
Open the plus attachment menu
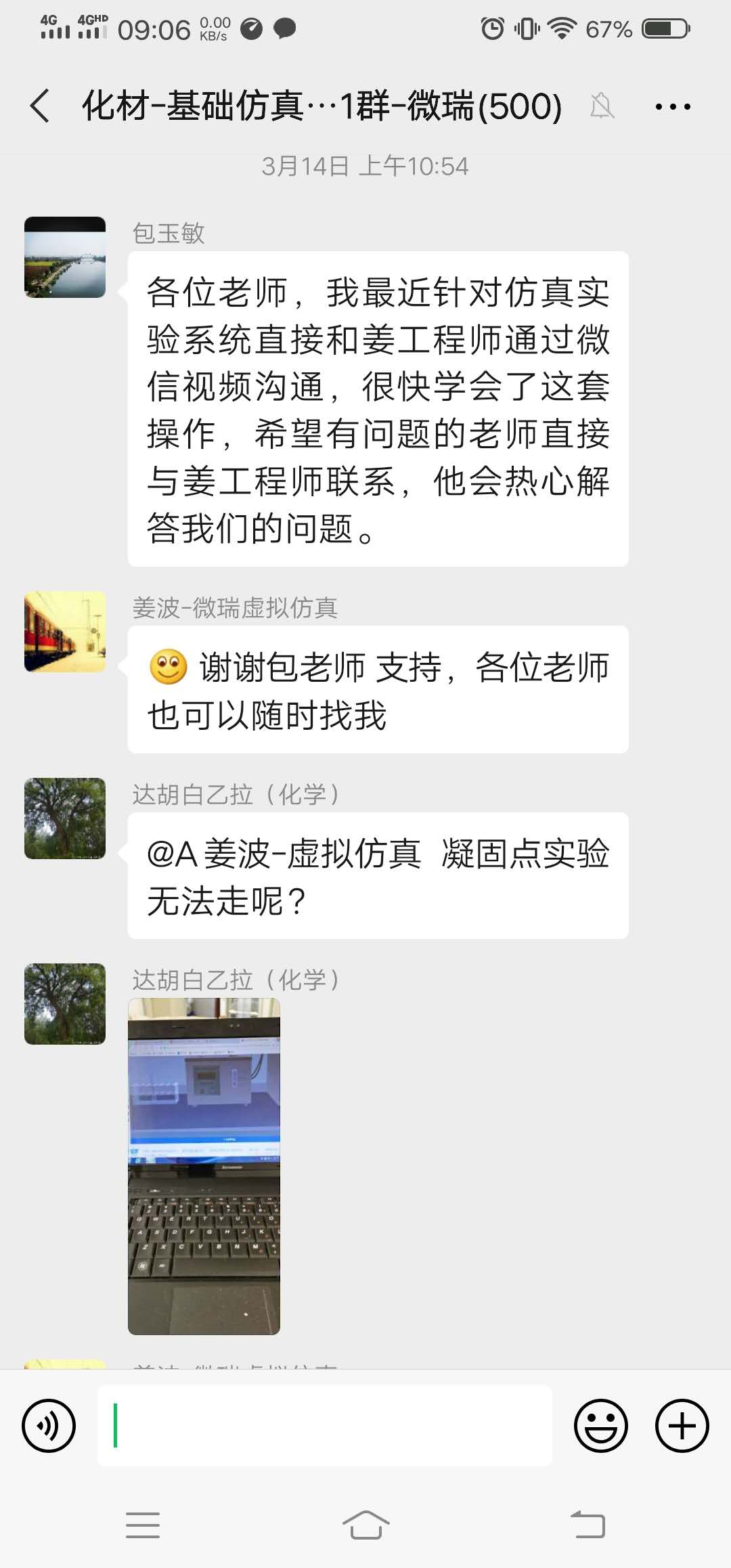(x=682, y=1425)
